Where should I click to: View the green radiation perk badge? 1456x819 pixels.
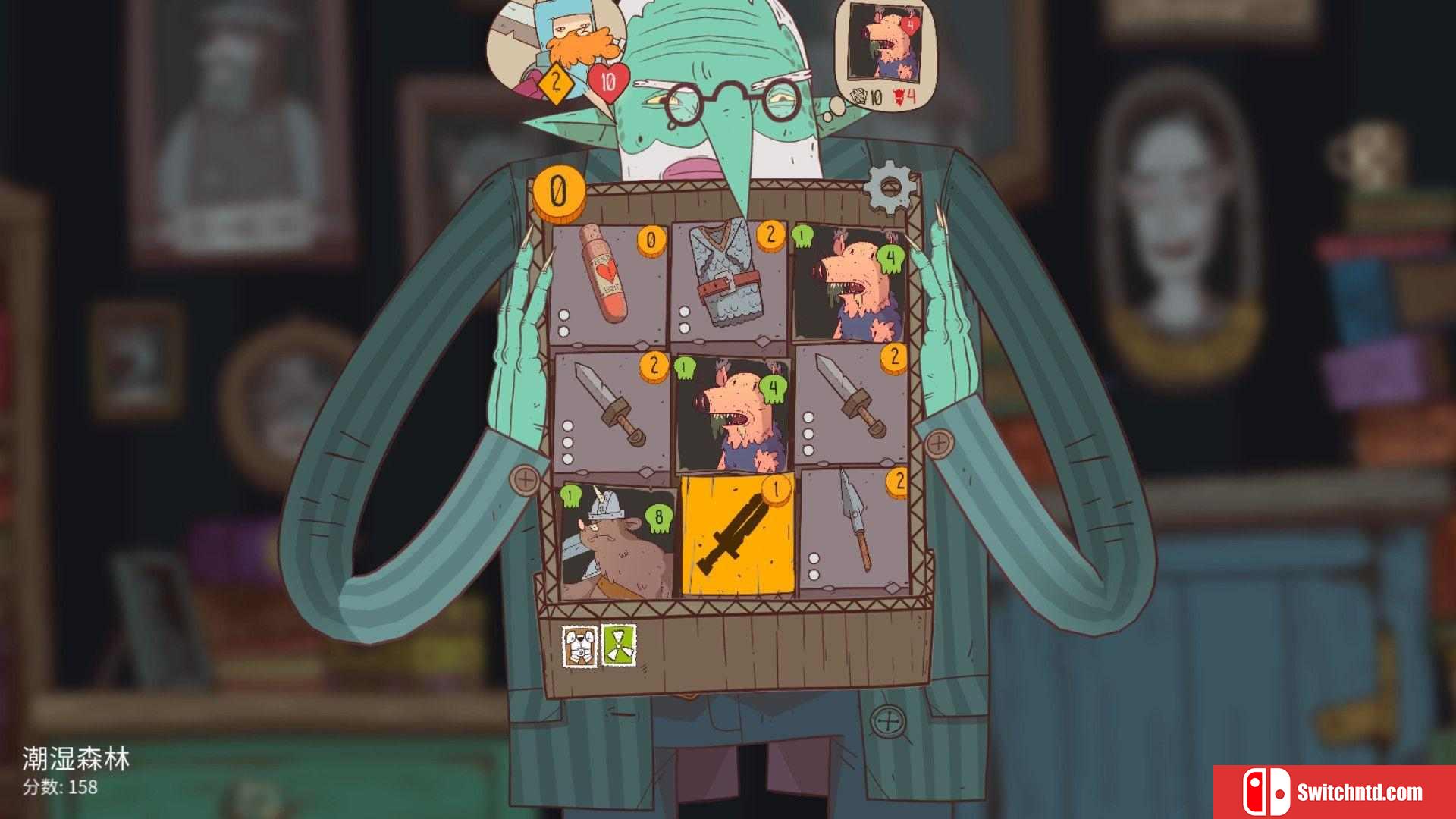pos(619,646)
